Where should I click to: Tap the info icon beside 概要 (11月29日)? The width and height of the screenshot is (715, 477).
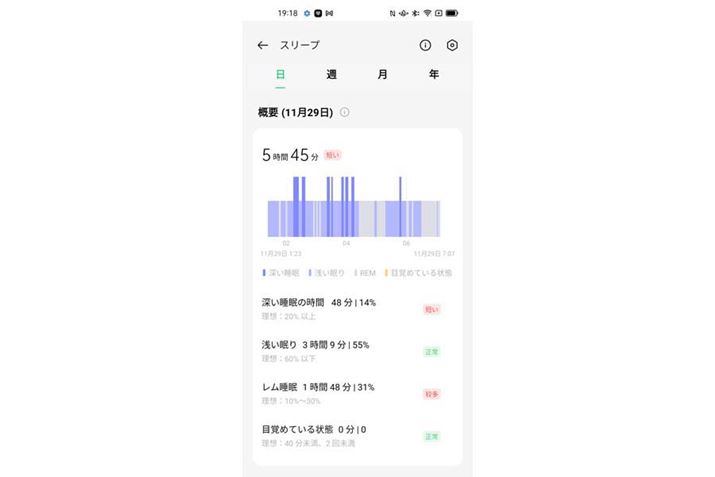[x=345, y=112]
